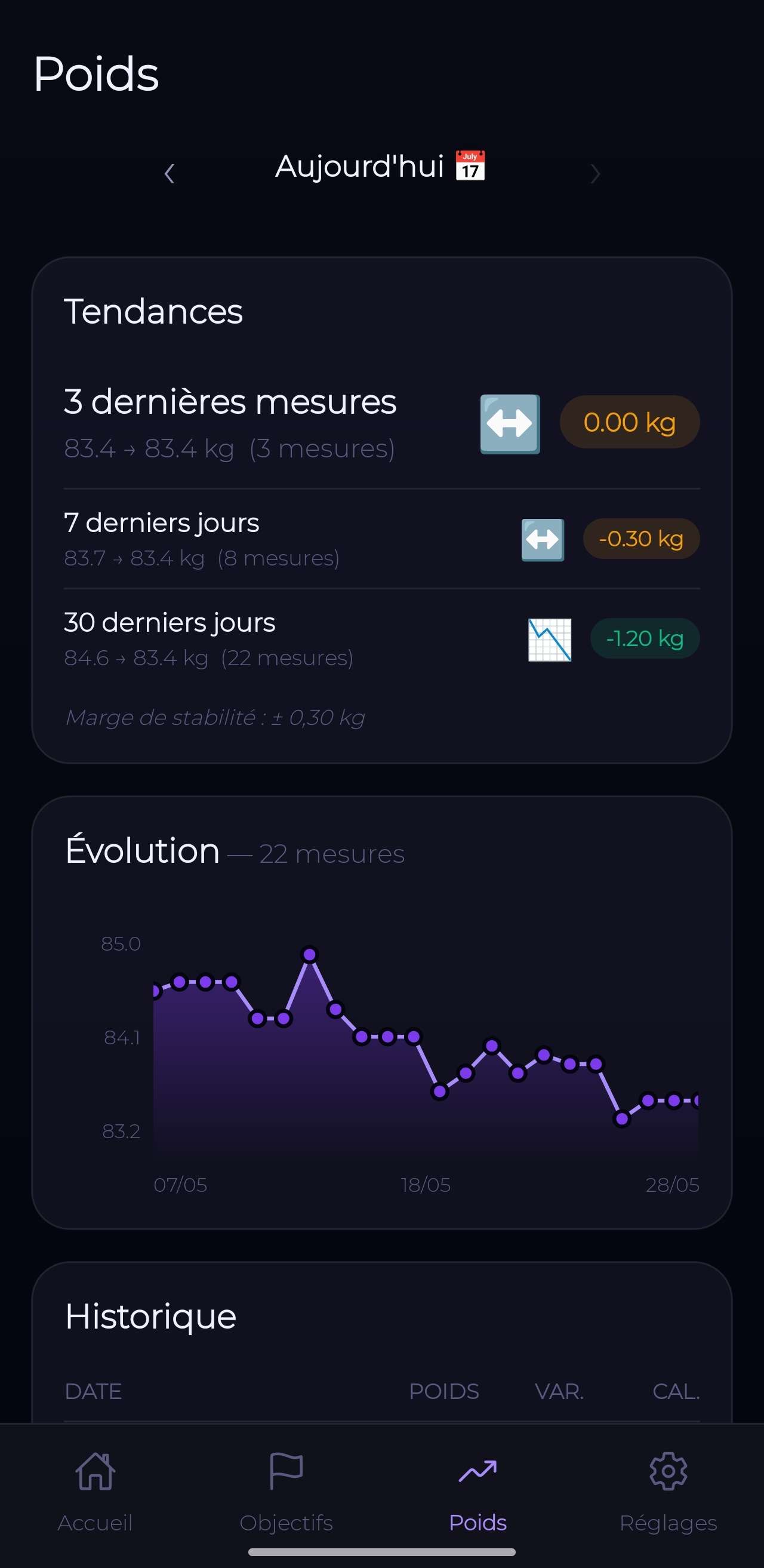764x1568 pixels.
Task: Go to the previous day arrow
Action: click(x=170, y=174)
